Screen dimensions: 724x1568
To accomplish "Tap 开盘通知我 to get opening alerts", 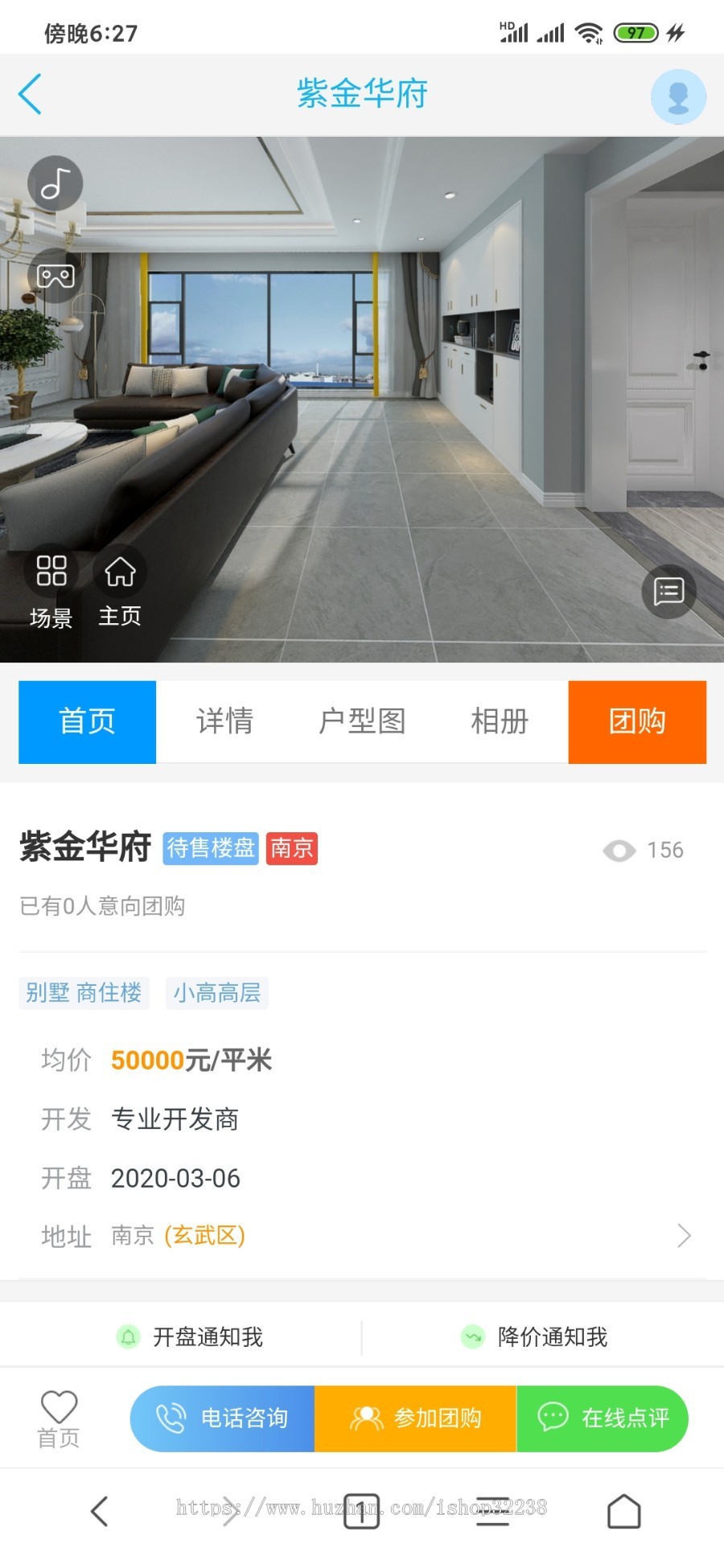I will coord(191,1337).
